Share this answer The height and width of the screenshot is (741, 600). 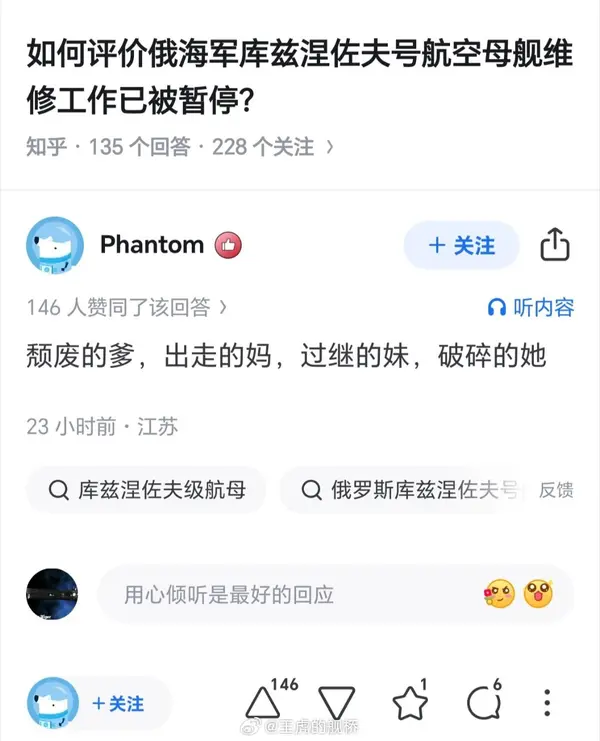(555, 246)
